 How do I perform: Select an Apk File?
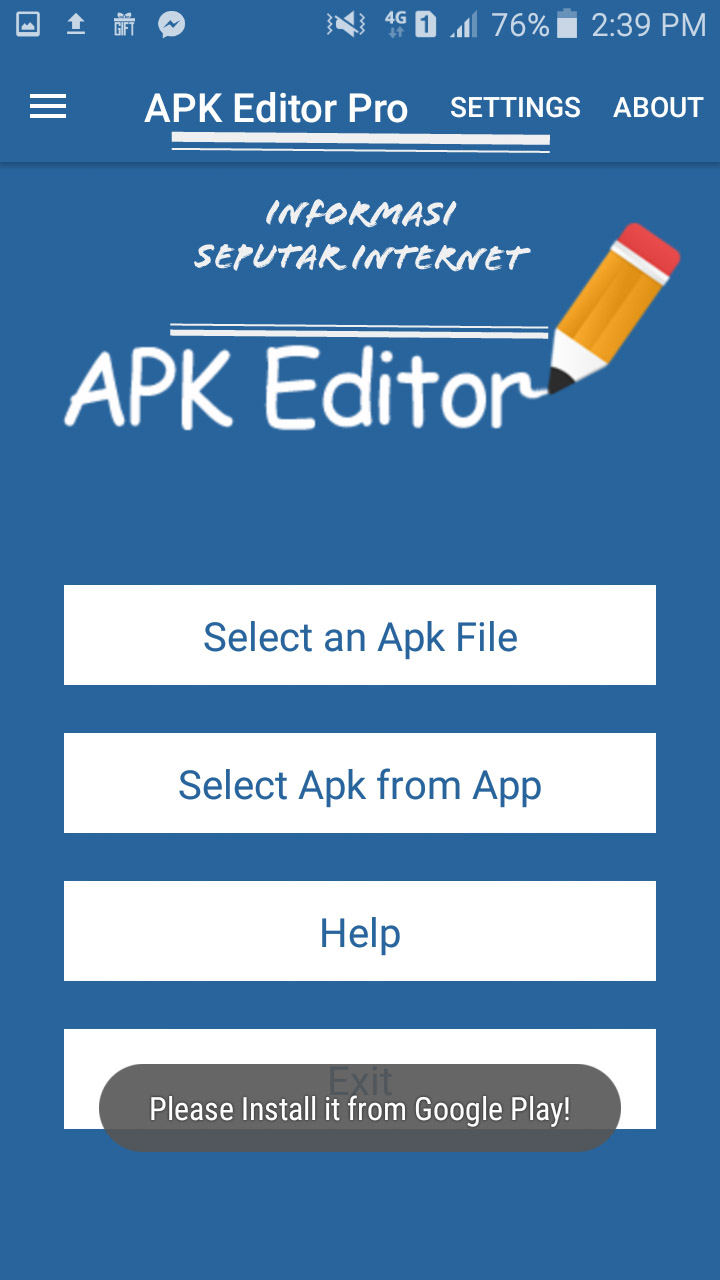click(x=360, y=635)
